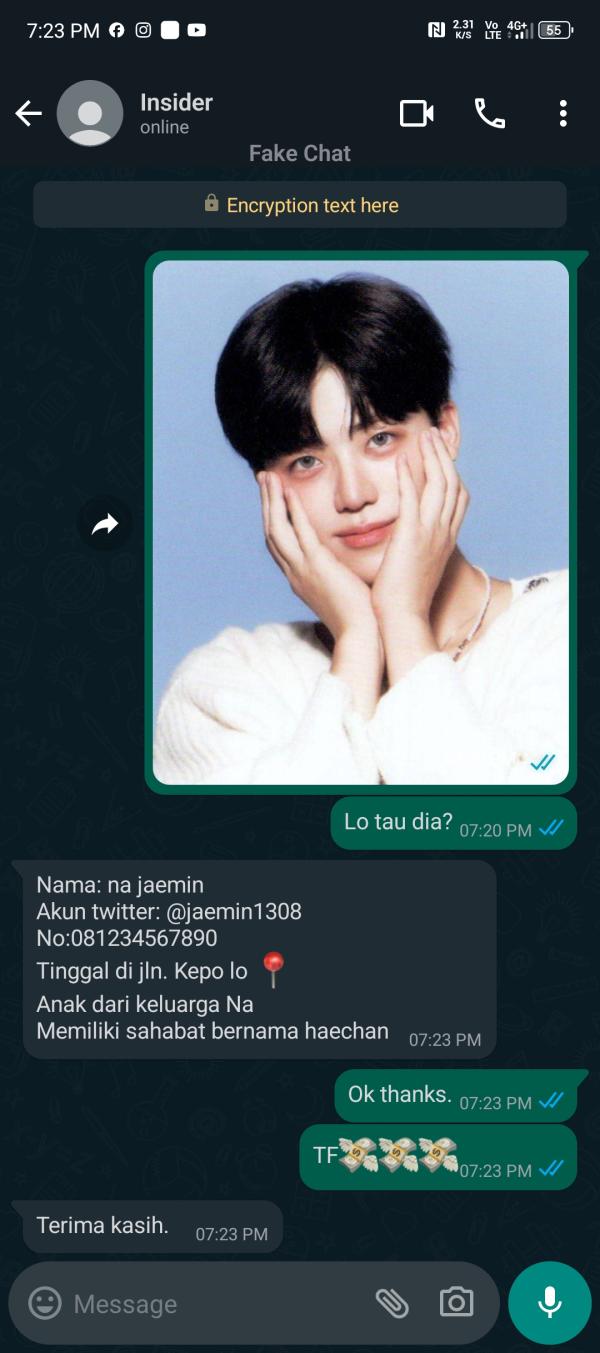
Task: Tap the microphone voice message button
Action: [549, 1303]
